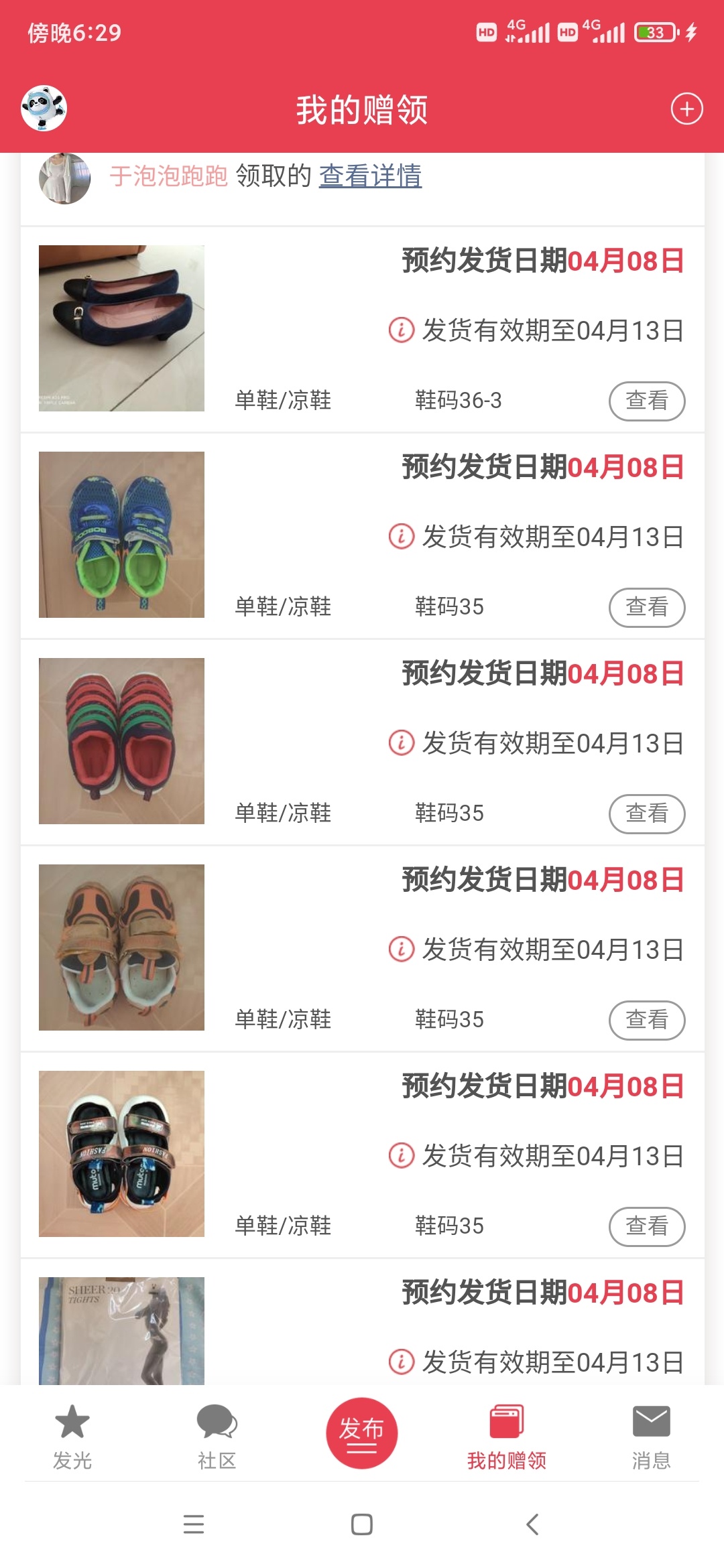The image size is (724, 1568).
Task: View the black and white sandals photo
Action: (x=121, y=1154)
